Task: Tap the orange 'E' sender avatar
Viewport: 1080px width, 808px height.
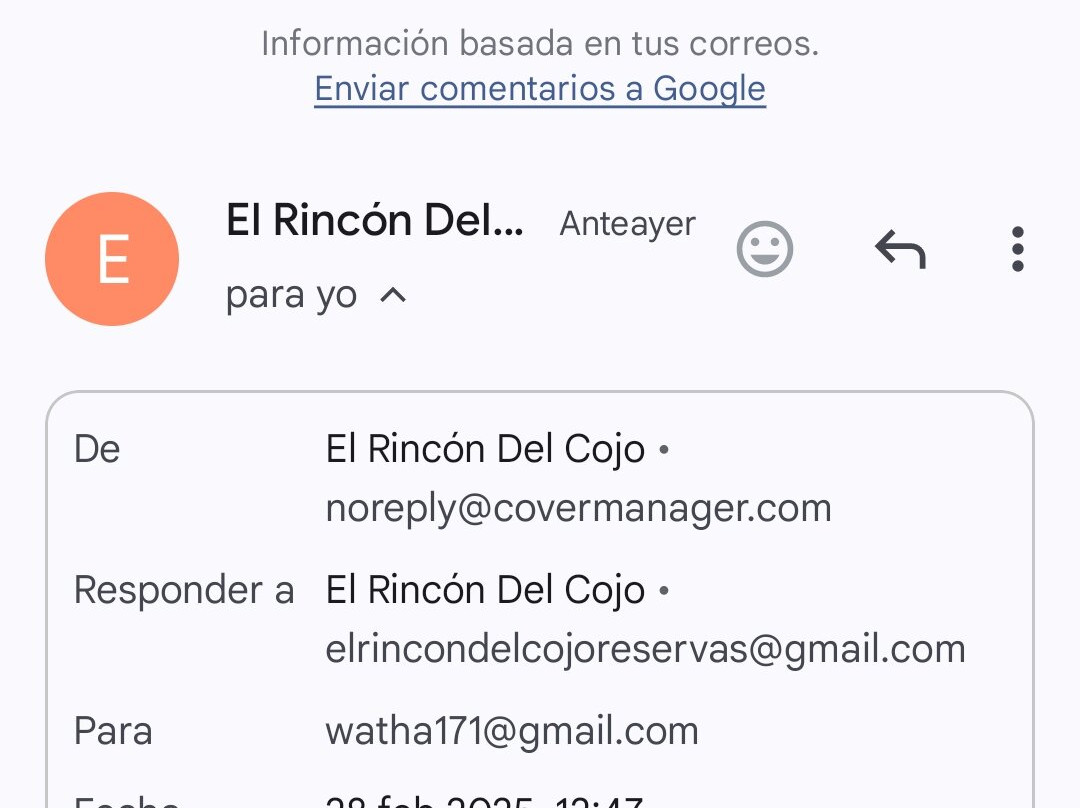Action: [112, 259]
